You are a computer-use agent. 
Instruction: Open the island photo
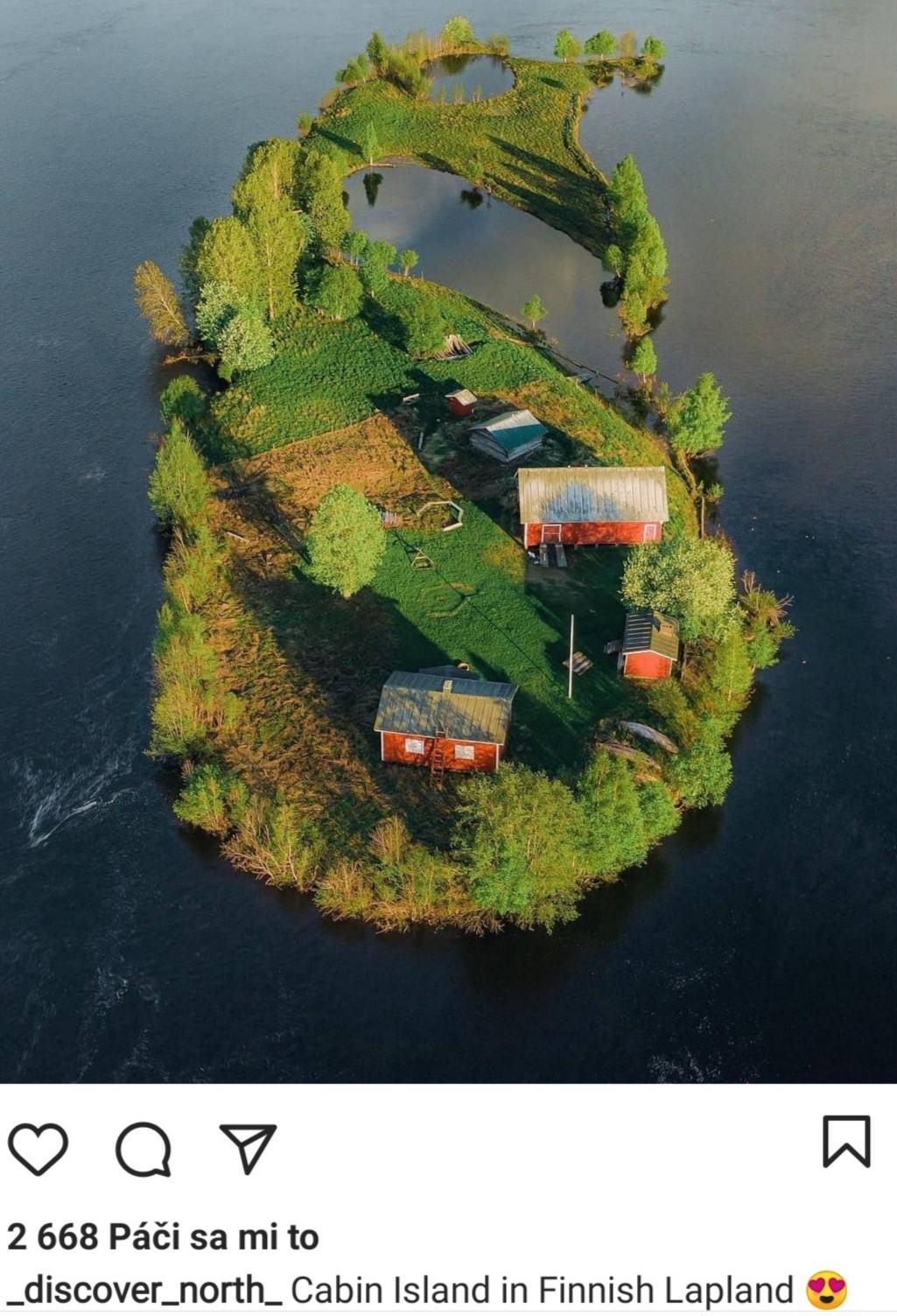(x=448, y=541)
